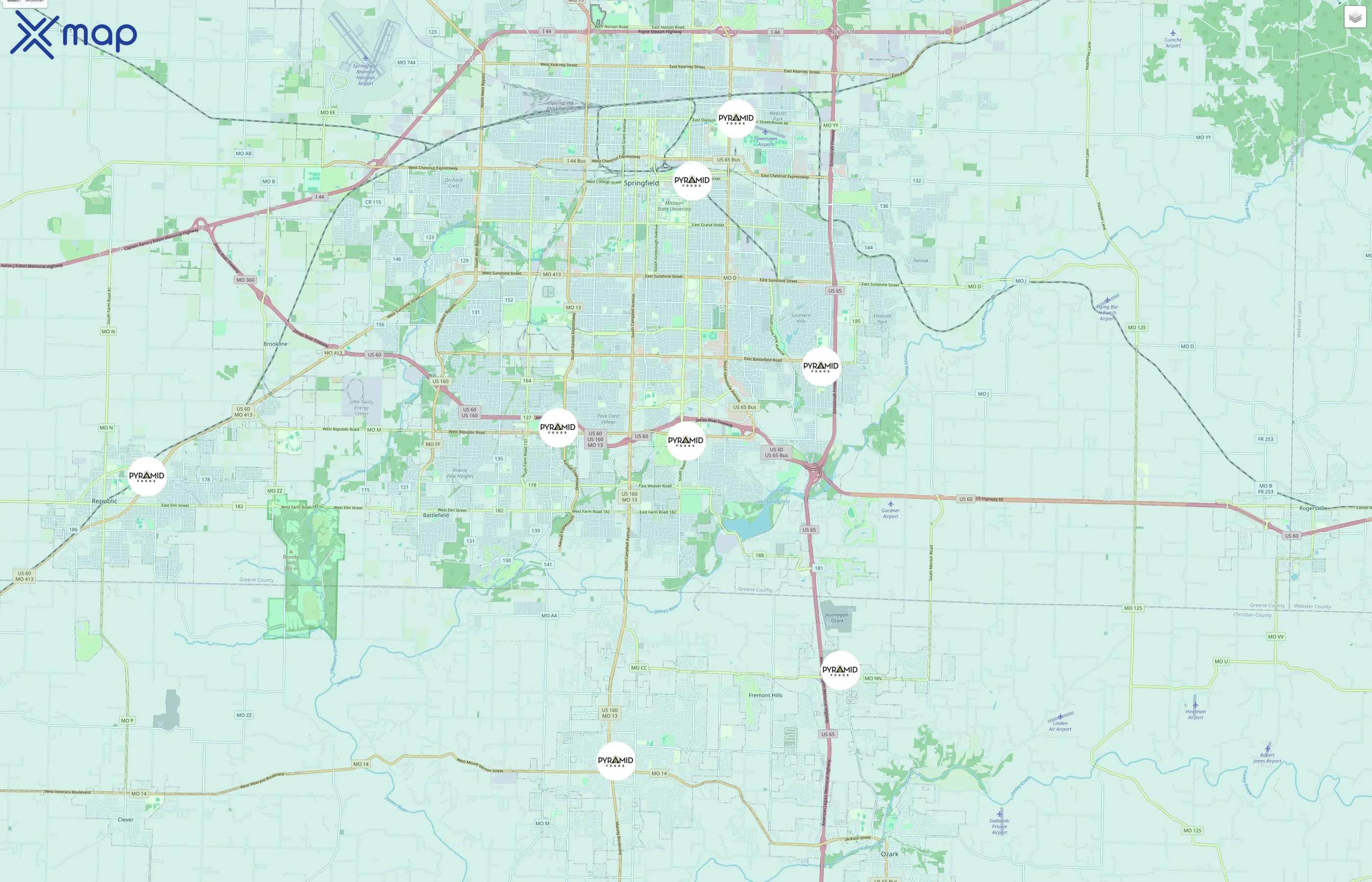This screenshot has width=1372, height=882.
Task: Select the Pyramid Foods marker on West Republic Road
Action: point(558,427)
